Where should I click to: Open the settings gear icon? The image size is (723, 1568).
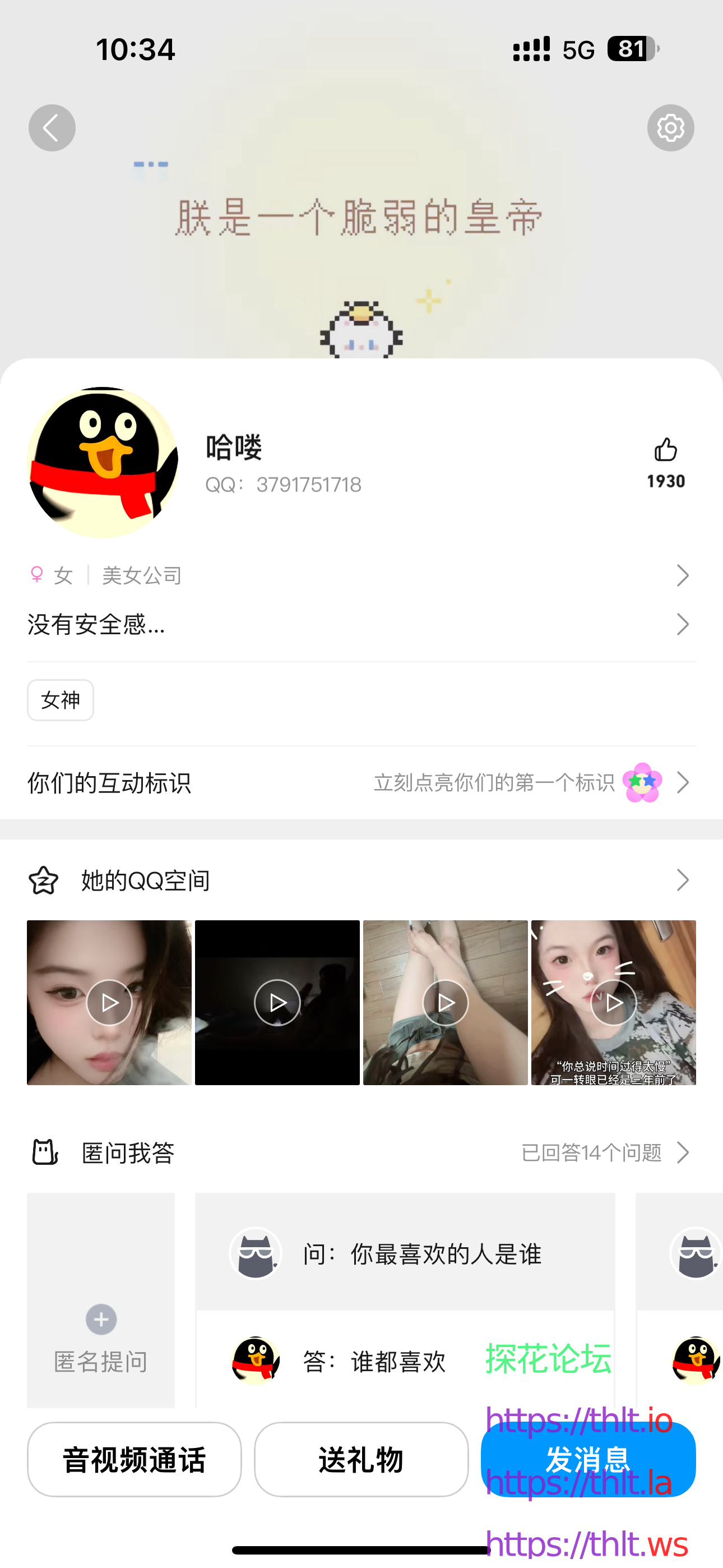coord(670,128)
